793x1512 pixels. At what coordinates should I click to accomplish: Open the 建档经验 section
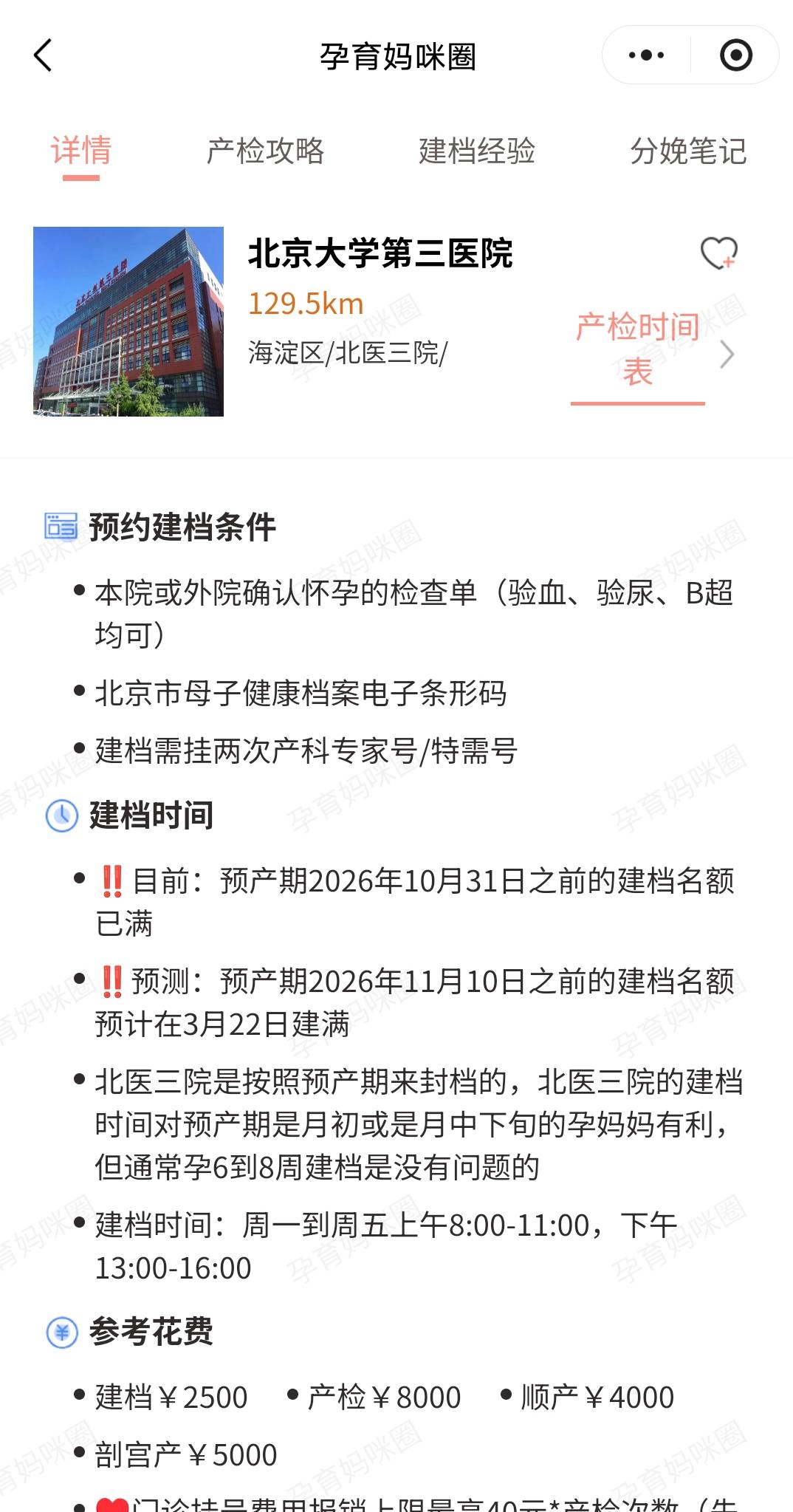click(477, 151)
